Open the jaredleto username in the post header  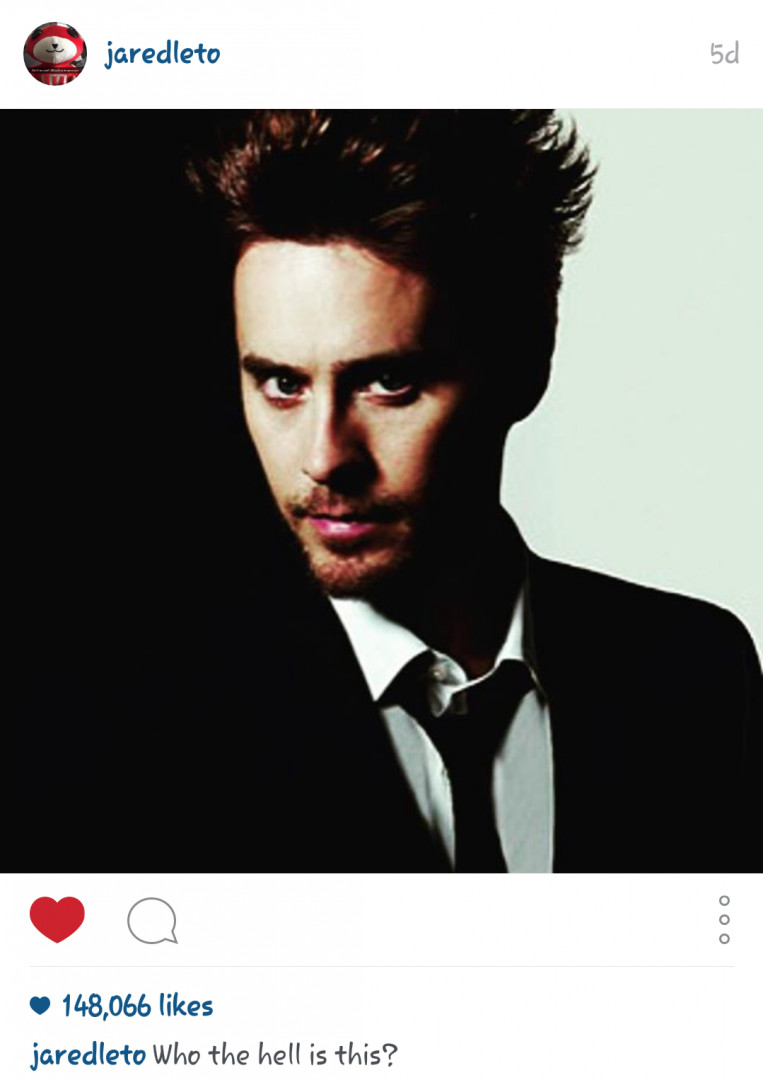point(162,53)
